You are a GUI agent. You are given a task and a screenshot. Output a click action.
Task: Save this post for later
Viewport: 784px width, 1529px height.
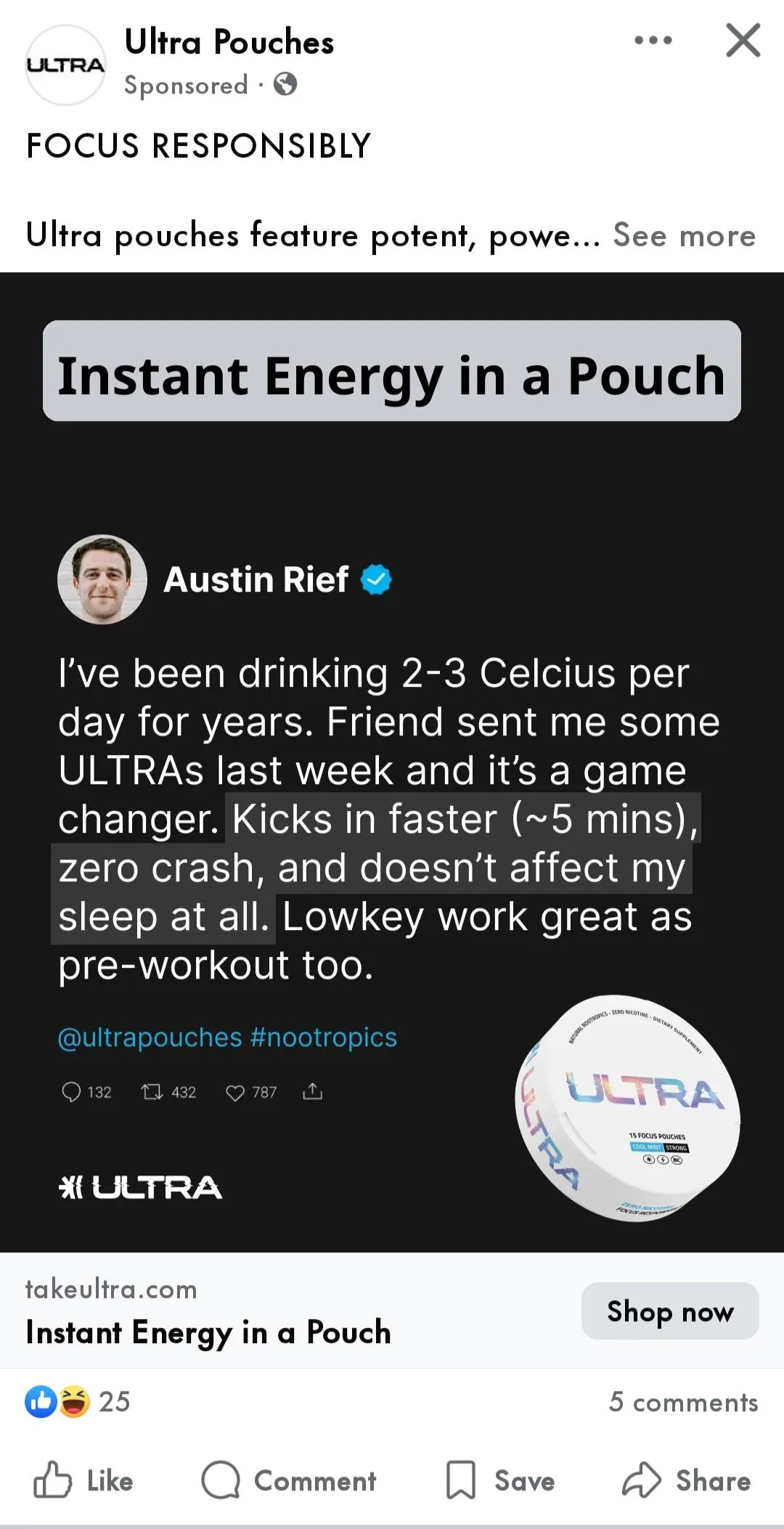(x=501, y=1480)
